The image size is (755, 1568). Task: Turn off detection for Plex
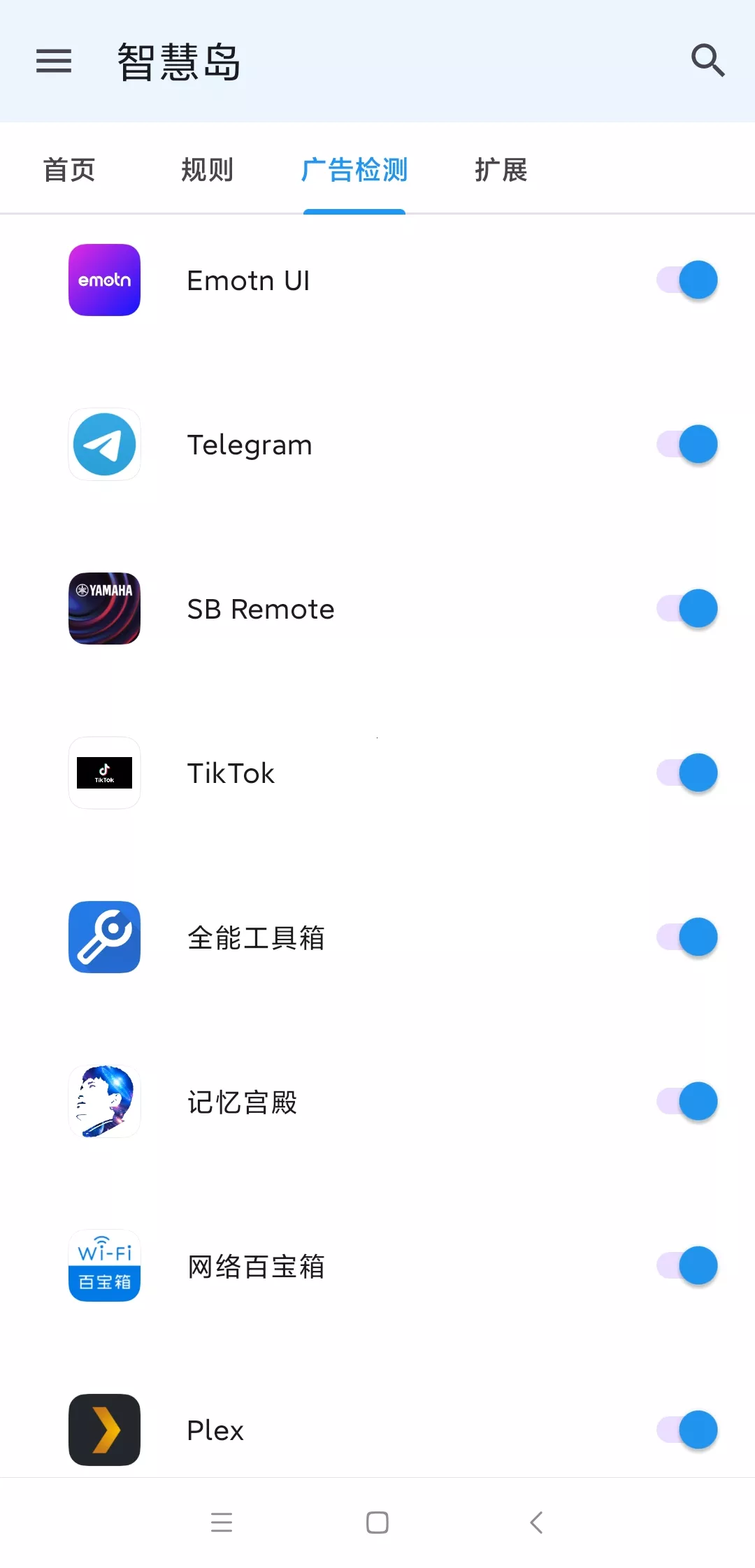pos(685,1430)
